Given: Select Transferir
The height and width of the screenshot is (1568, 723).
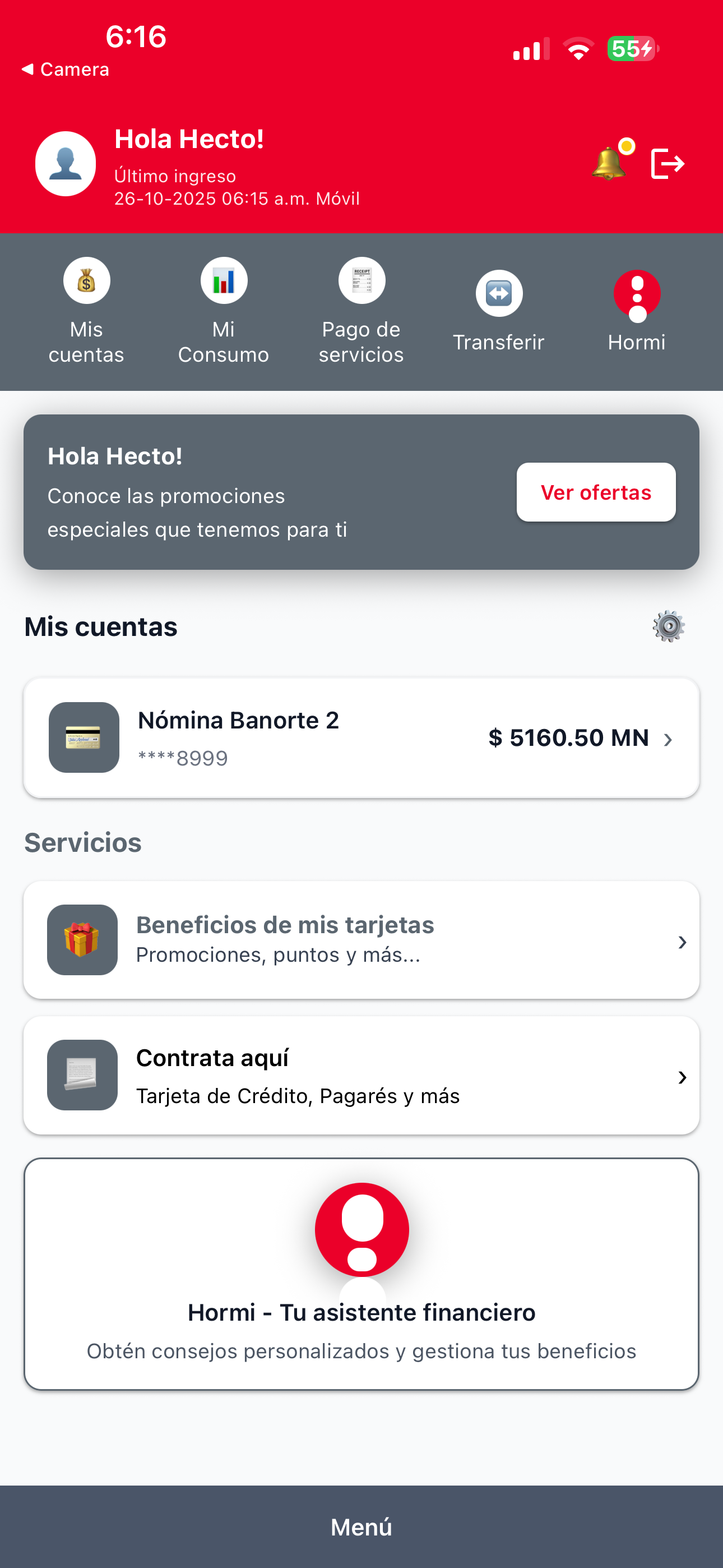Looking at the screenshot, I should tap(498, 311).
